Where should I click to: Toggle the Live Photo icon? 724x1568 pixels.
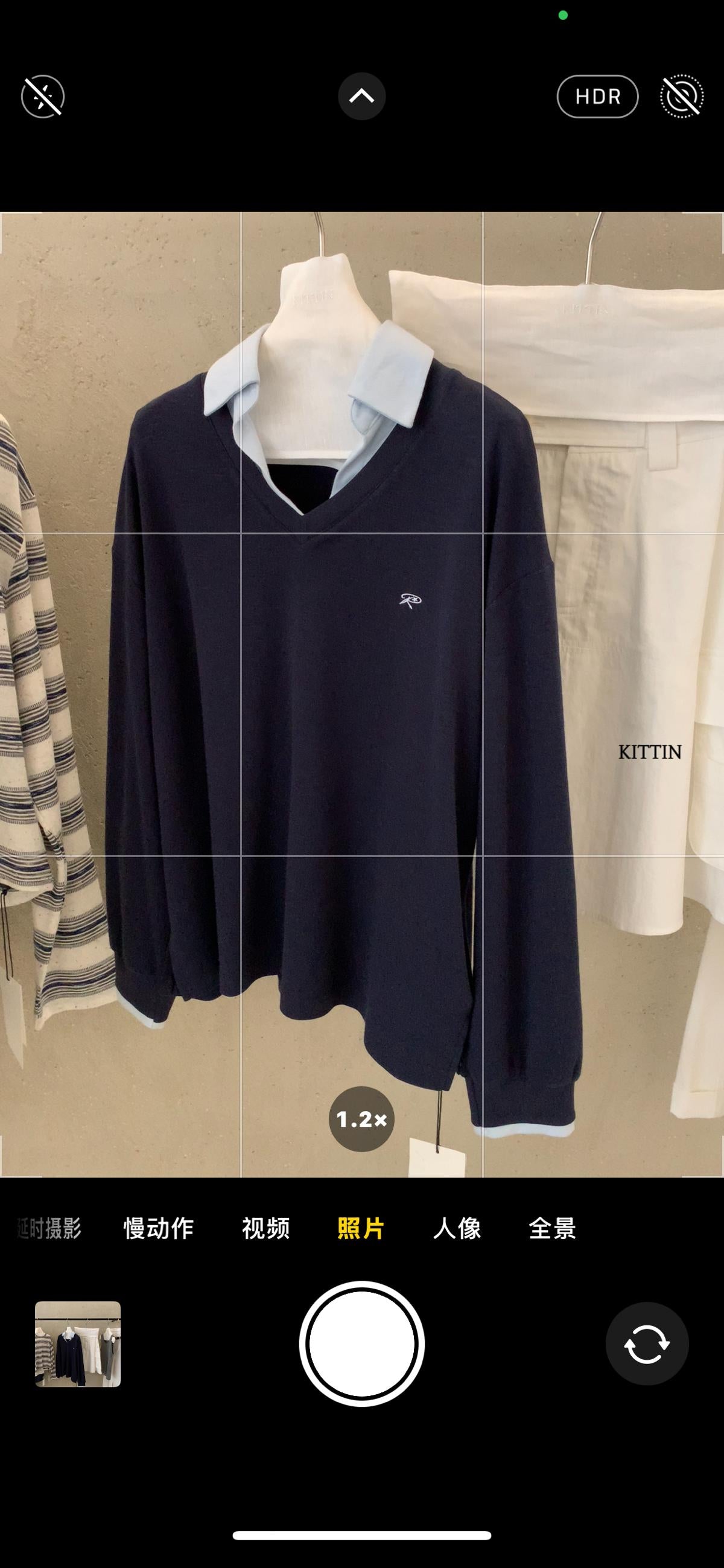681,96
